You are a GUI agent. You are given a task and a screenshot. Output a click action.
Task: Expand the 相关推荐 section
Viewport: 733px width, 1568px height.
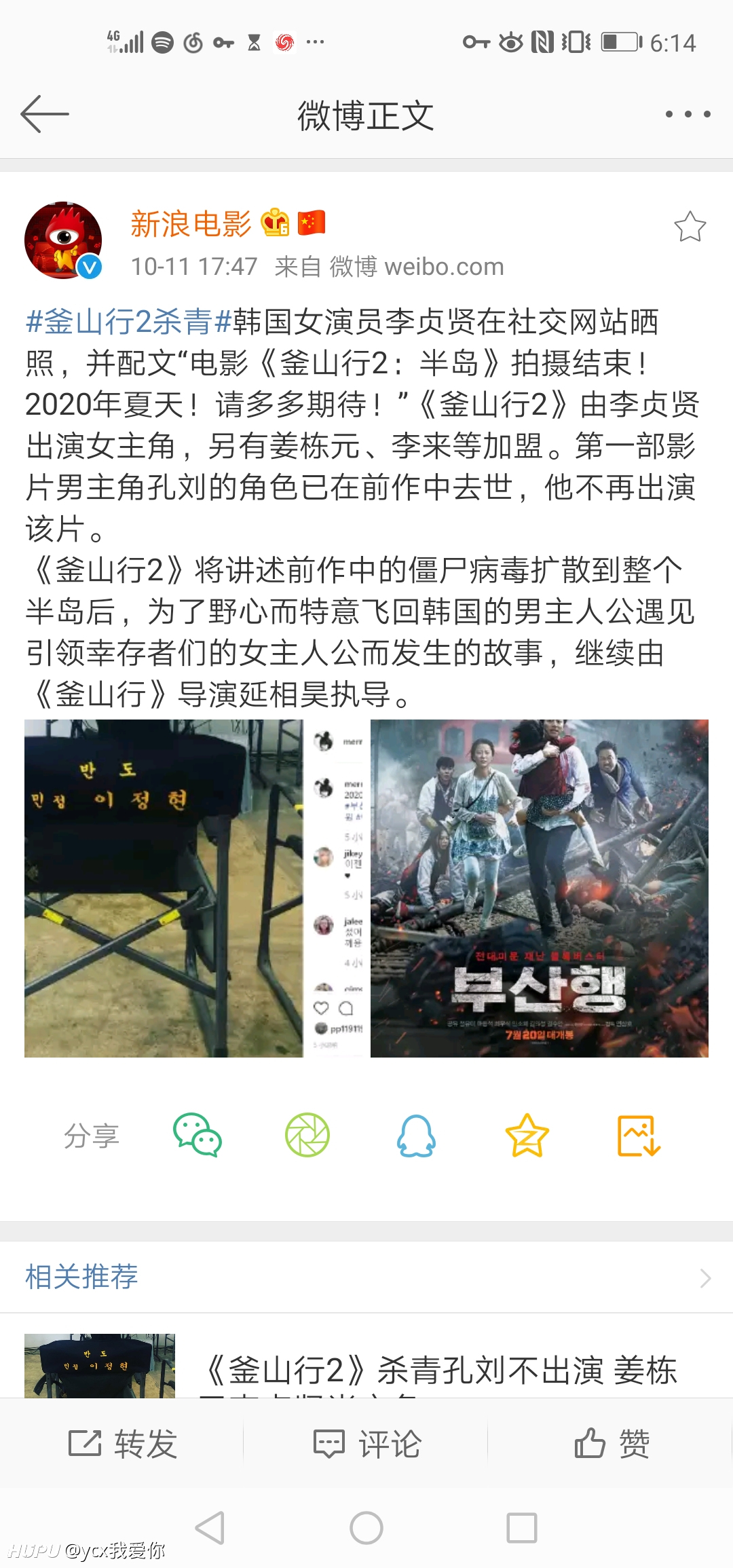(366, 1277)
